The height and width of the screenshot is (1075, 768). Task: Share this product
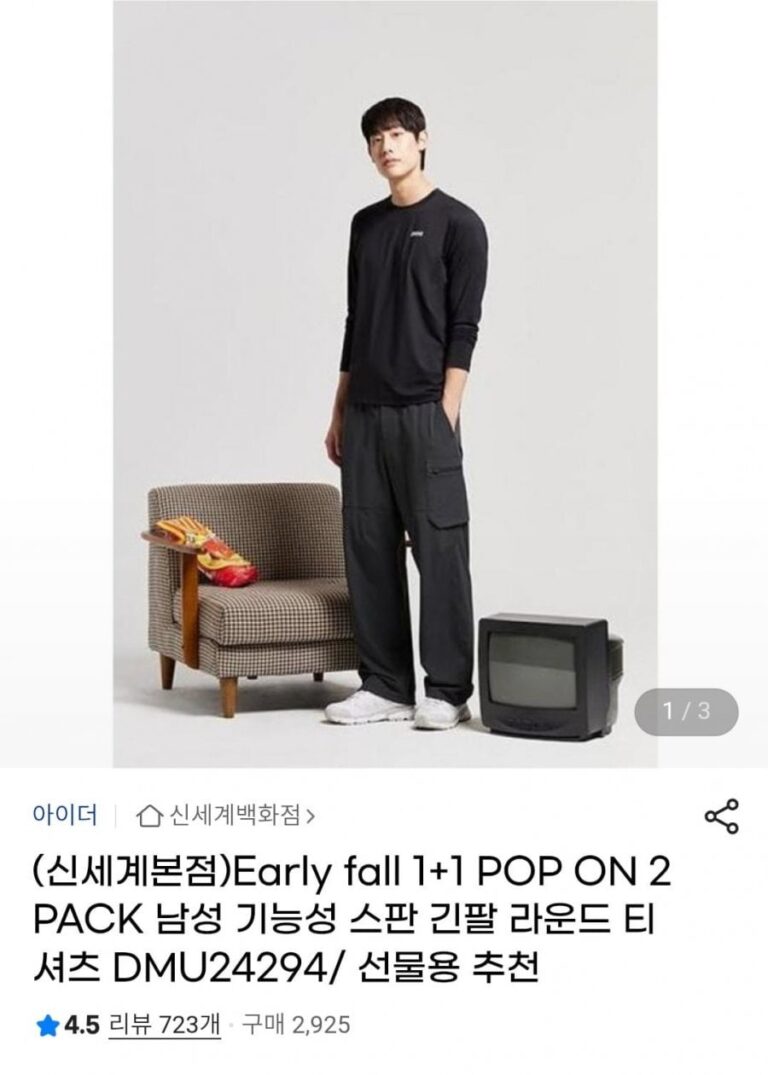click(x=721, y=816)
